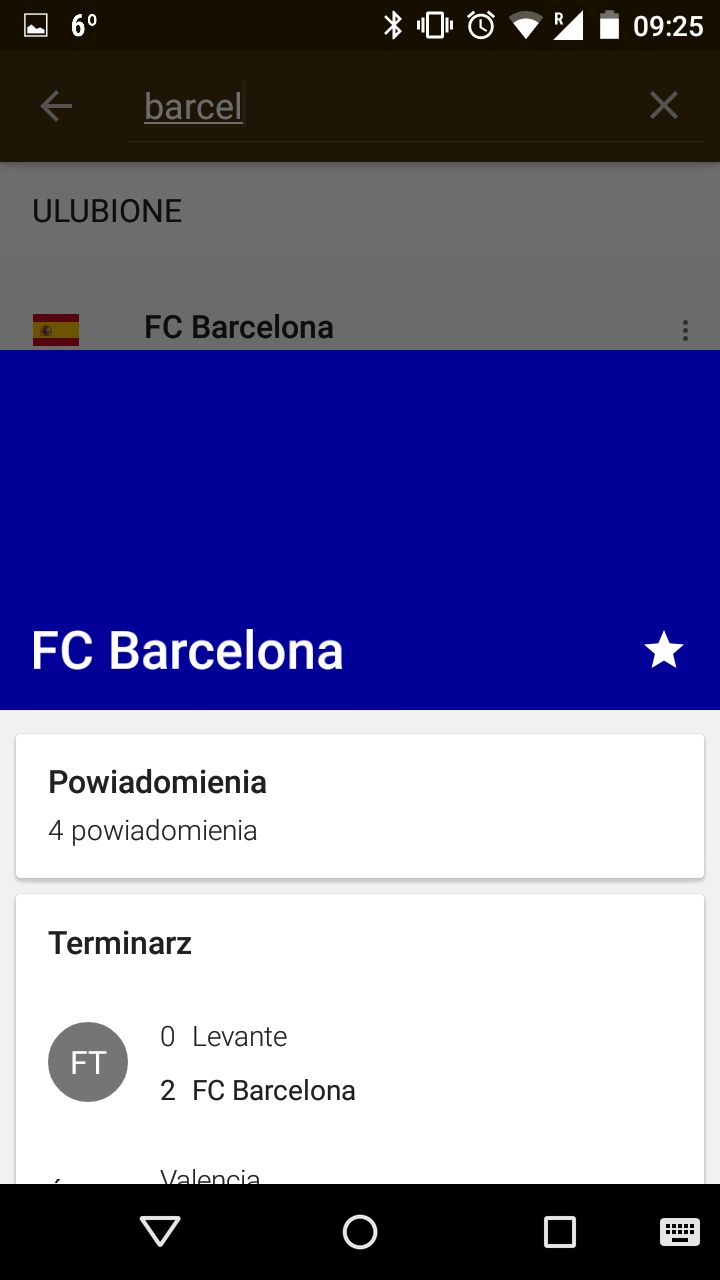Screen dimensions: 720x1280
Task: Open the overflow menu next to FC Barcelona
Action: pyautogui.click(x=685, y=330)
